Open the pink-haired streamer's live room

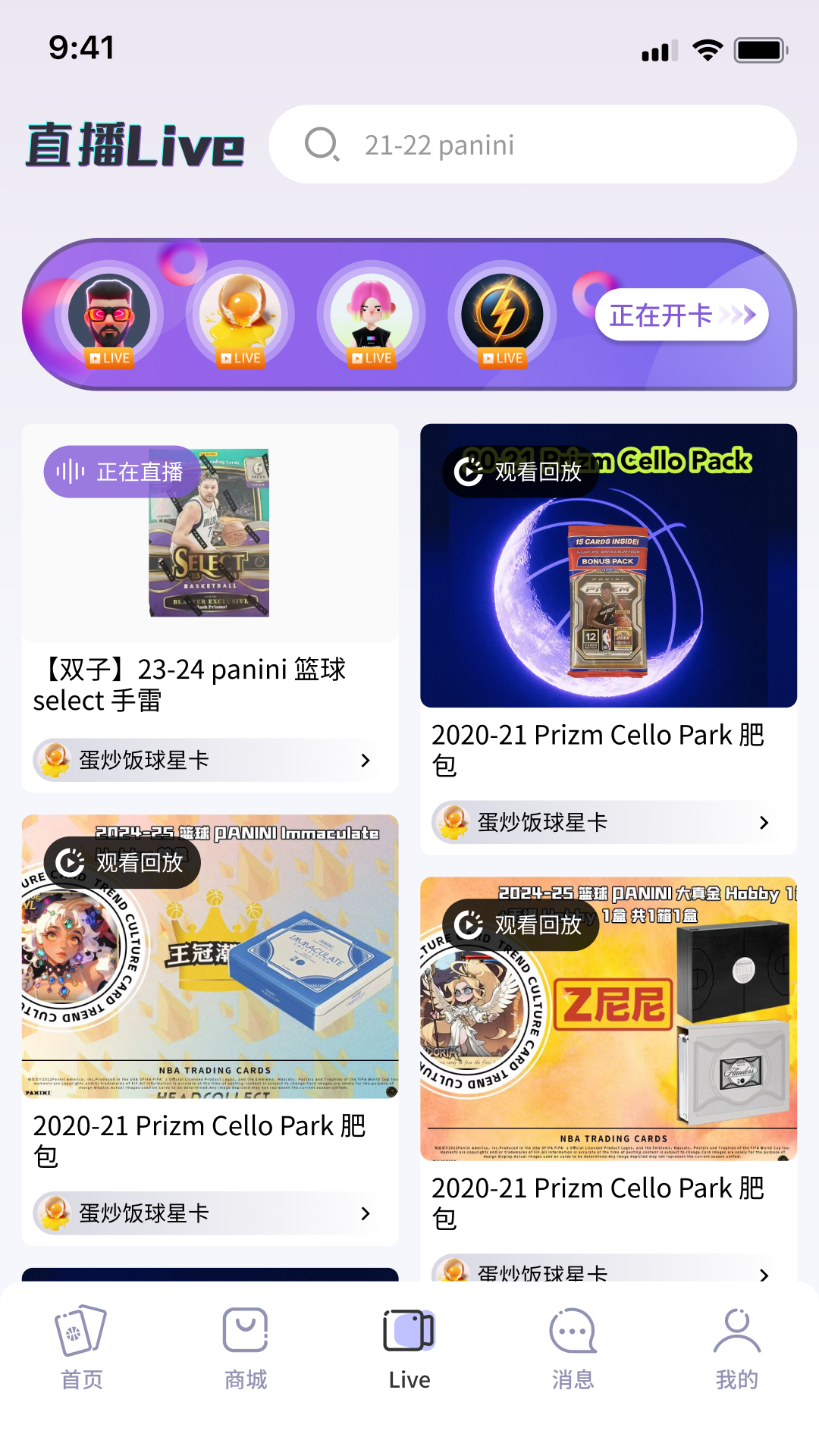372,311
